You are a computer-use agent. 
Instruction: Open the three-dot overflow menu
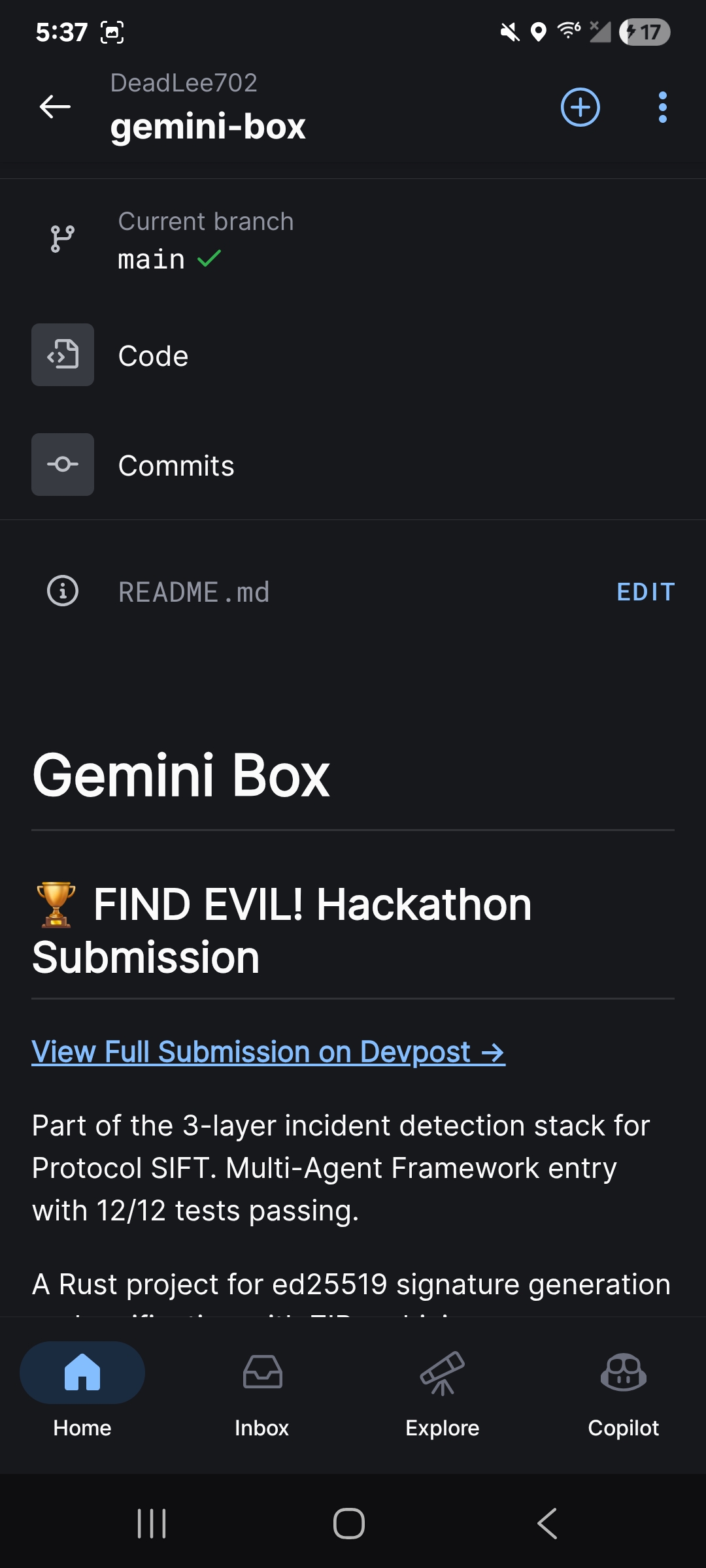pyautogui.click(x=662, y=106)
